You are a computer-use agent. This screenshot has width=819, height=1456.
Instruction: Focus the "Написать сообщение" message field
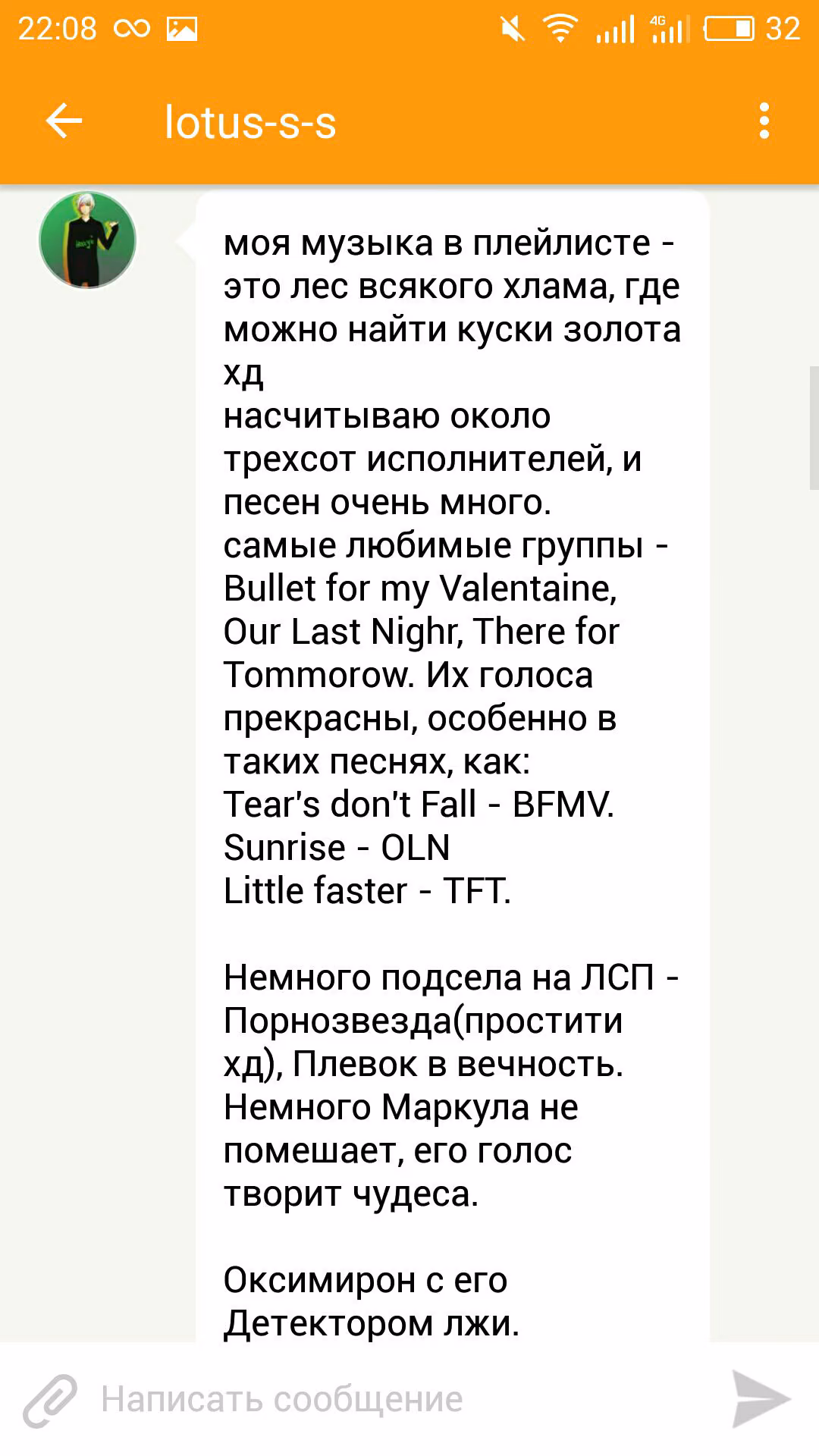coord(402,1400)
